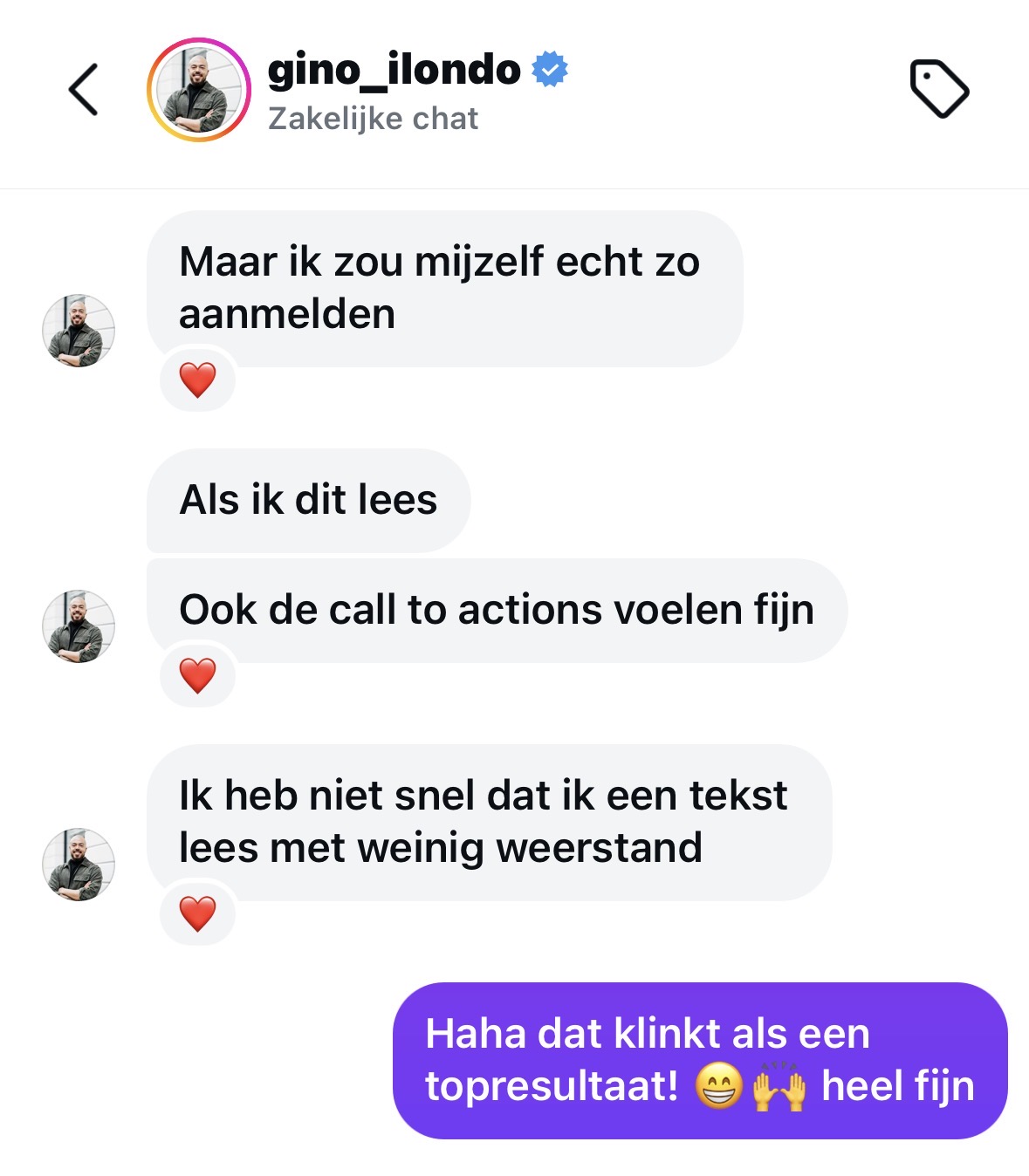Viewport: 1029px width, 1176px height.
Task: Tap heart reaction under 'weinig weerstand' message
Action: click(x=198, y=913)
